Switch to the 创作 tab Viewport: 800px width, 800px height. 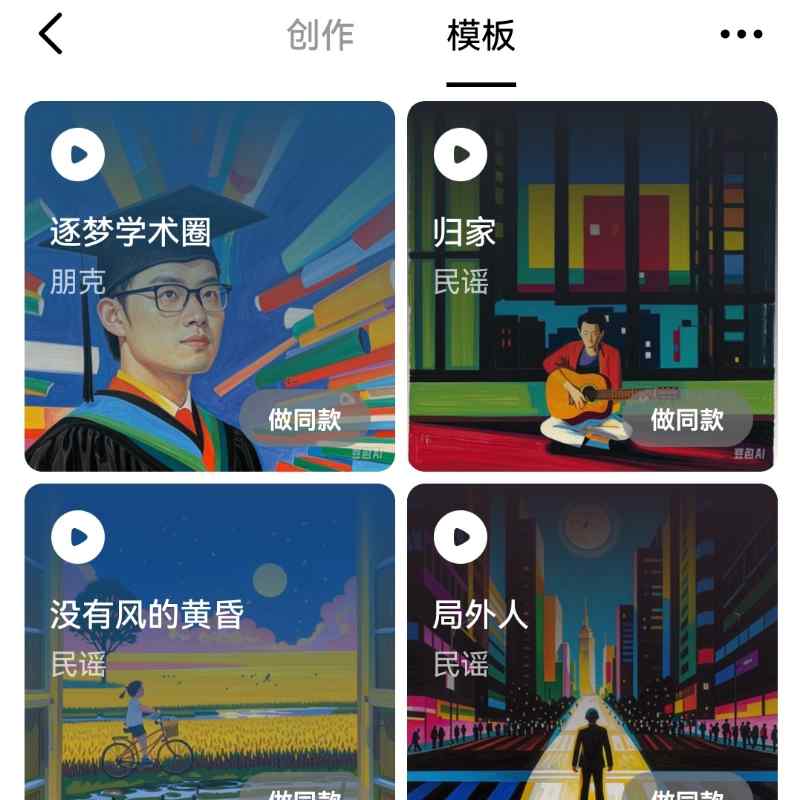click(320, 35)
